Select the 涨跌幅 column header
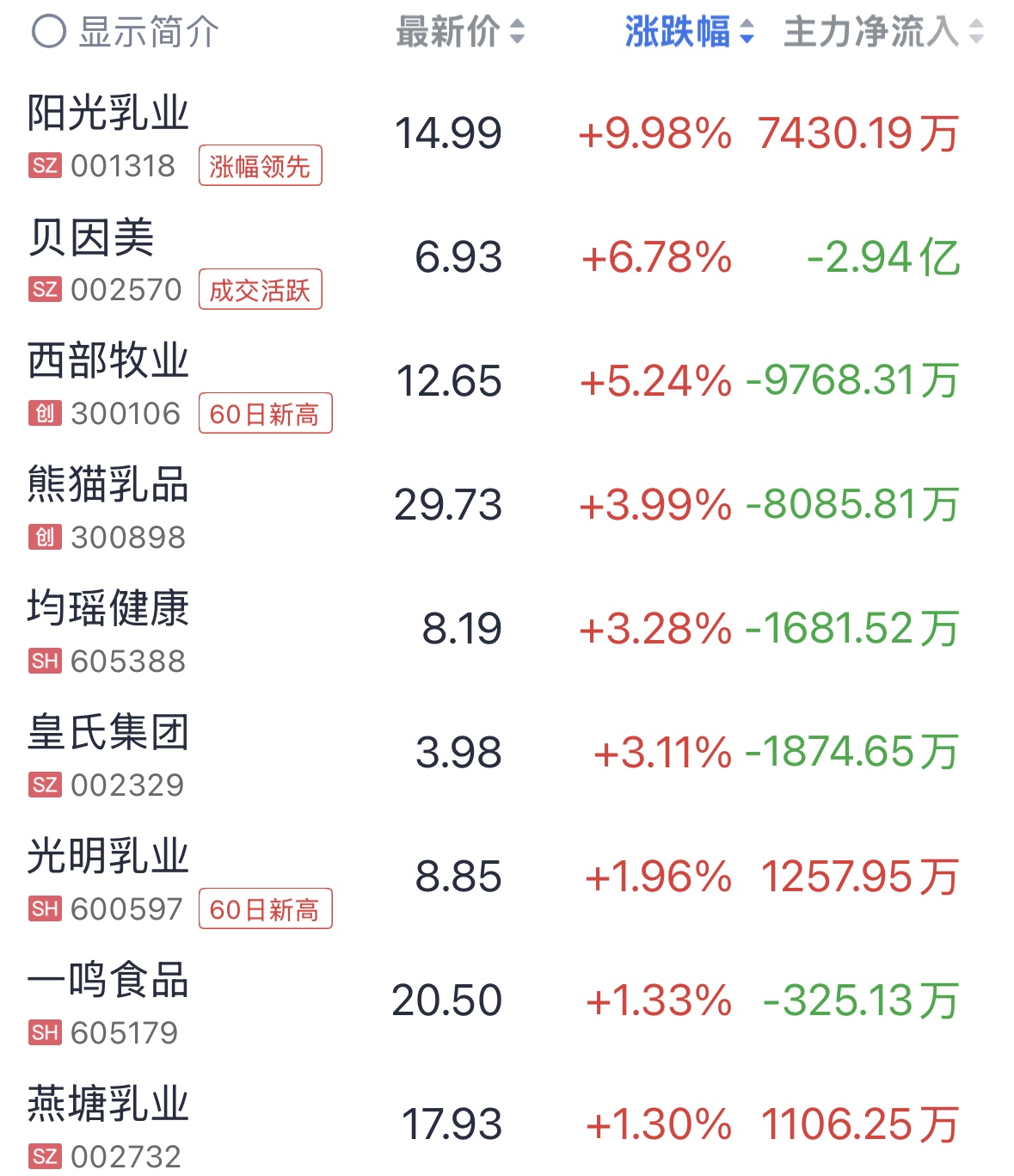The height and width of the screenshot is (1176, 1014). tap(679, 33)
